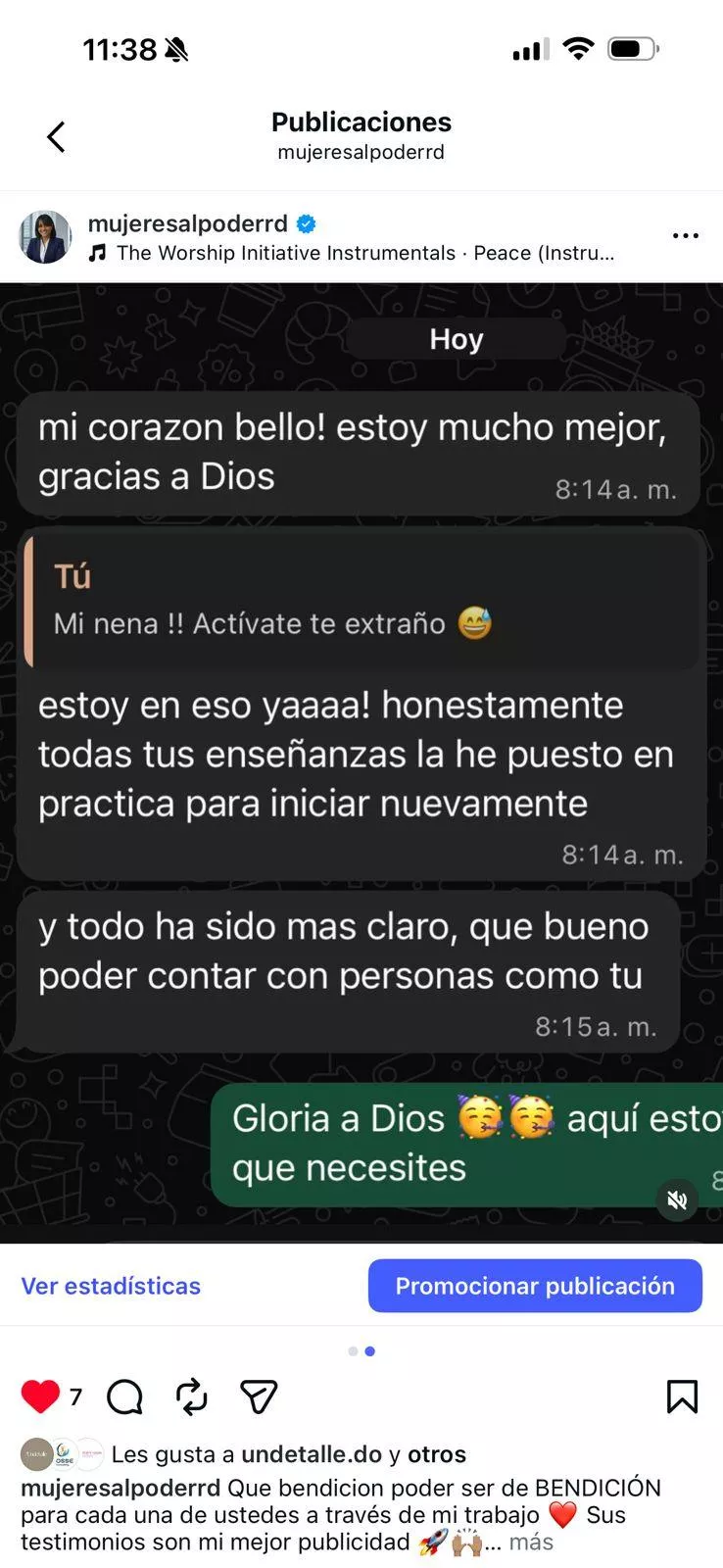Open the comments bubble

coord(125,1396)
